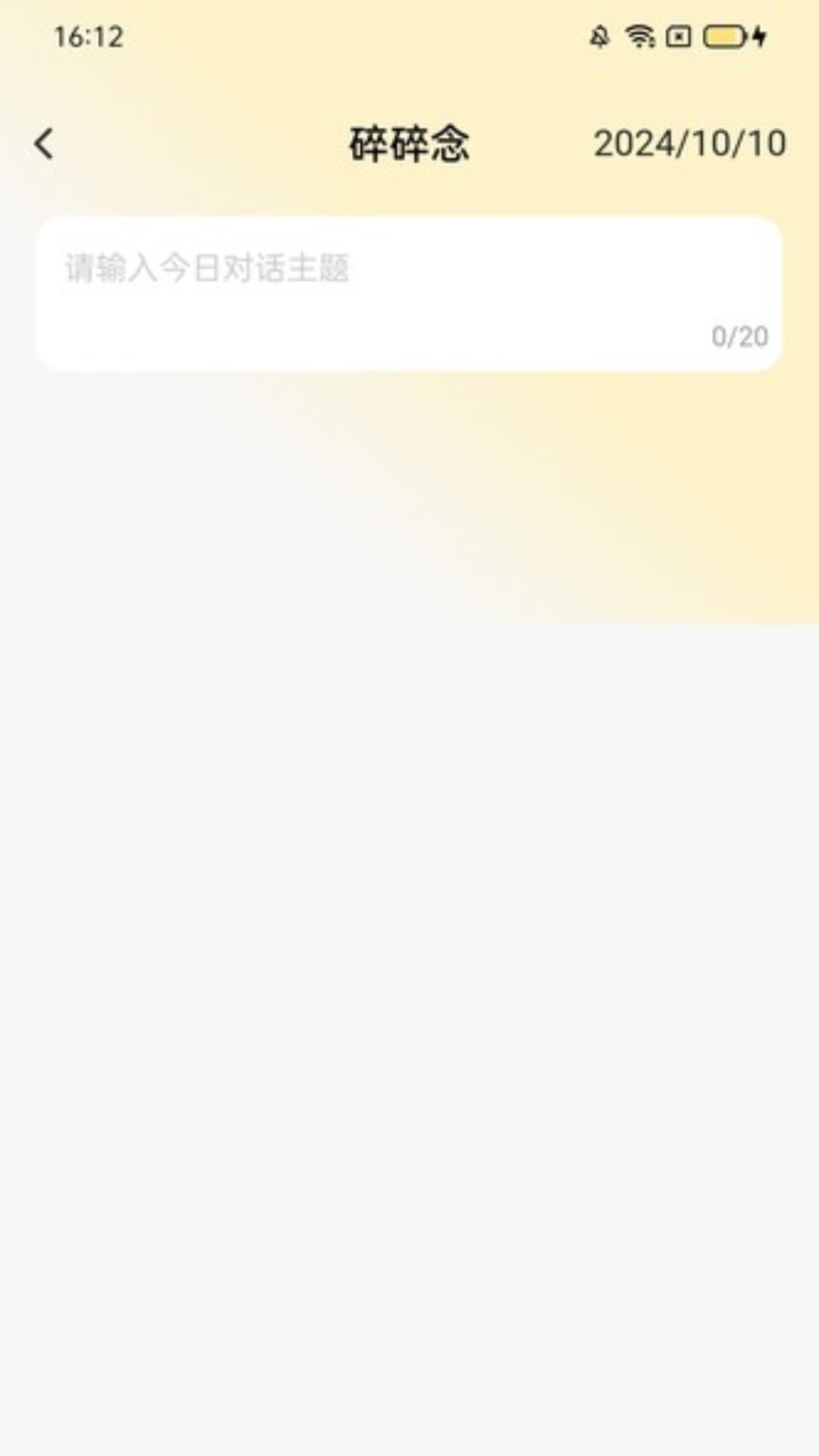Go back using the top-left arrow
The image size is (819, 1456).
tap(44, 143)
